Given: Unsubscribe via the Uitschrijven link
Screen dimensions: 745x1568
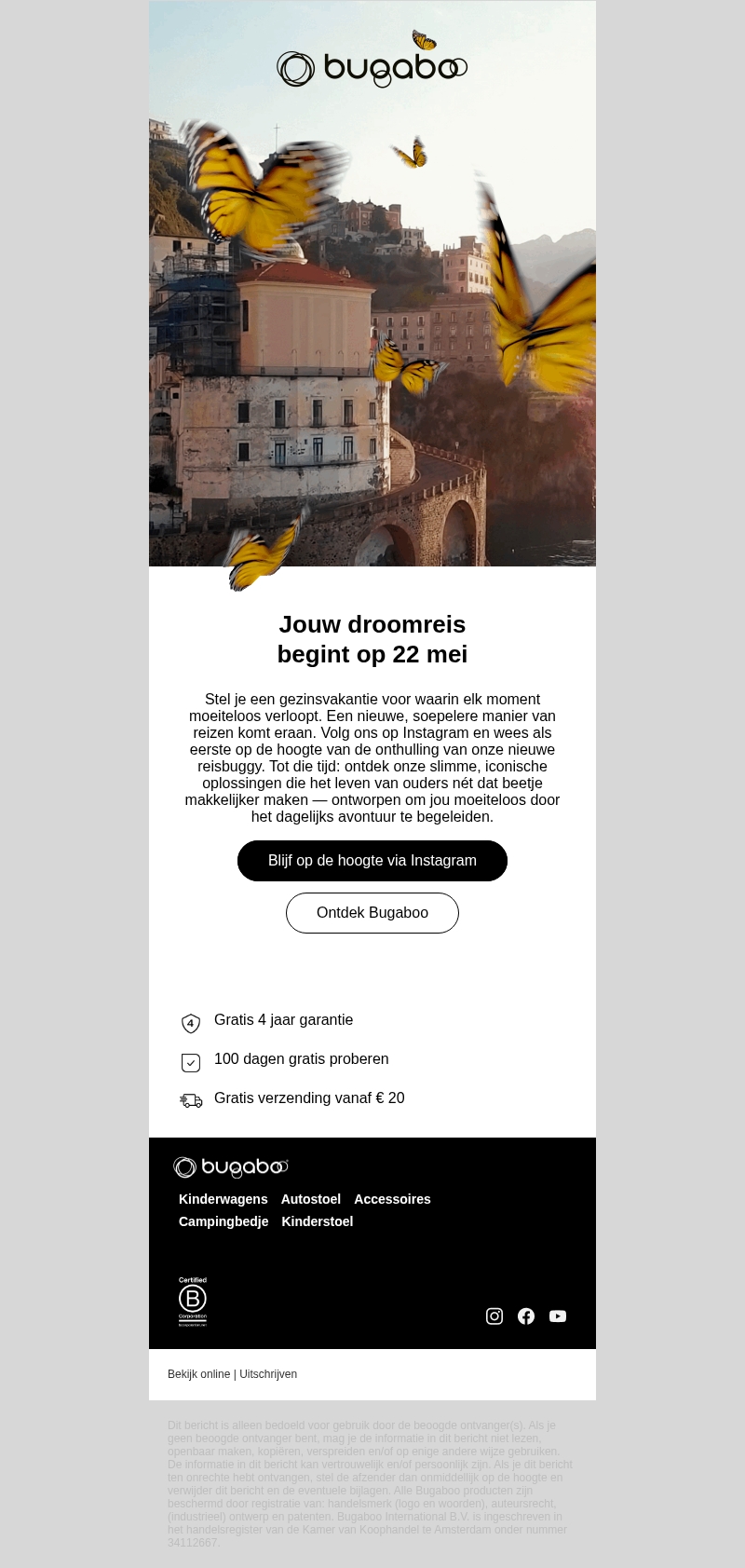Looking at the screenshot, I should pos(268,1374).
